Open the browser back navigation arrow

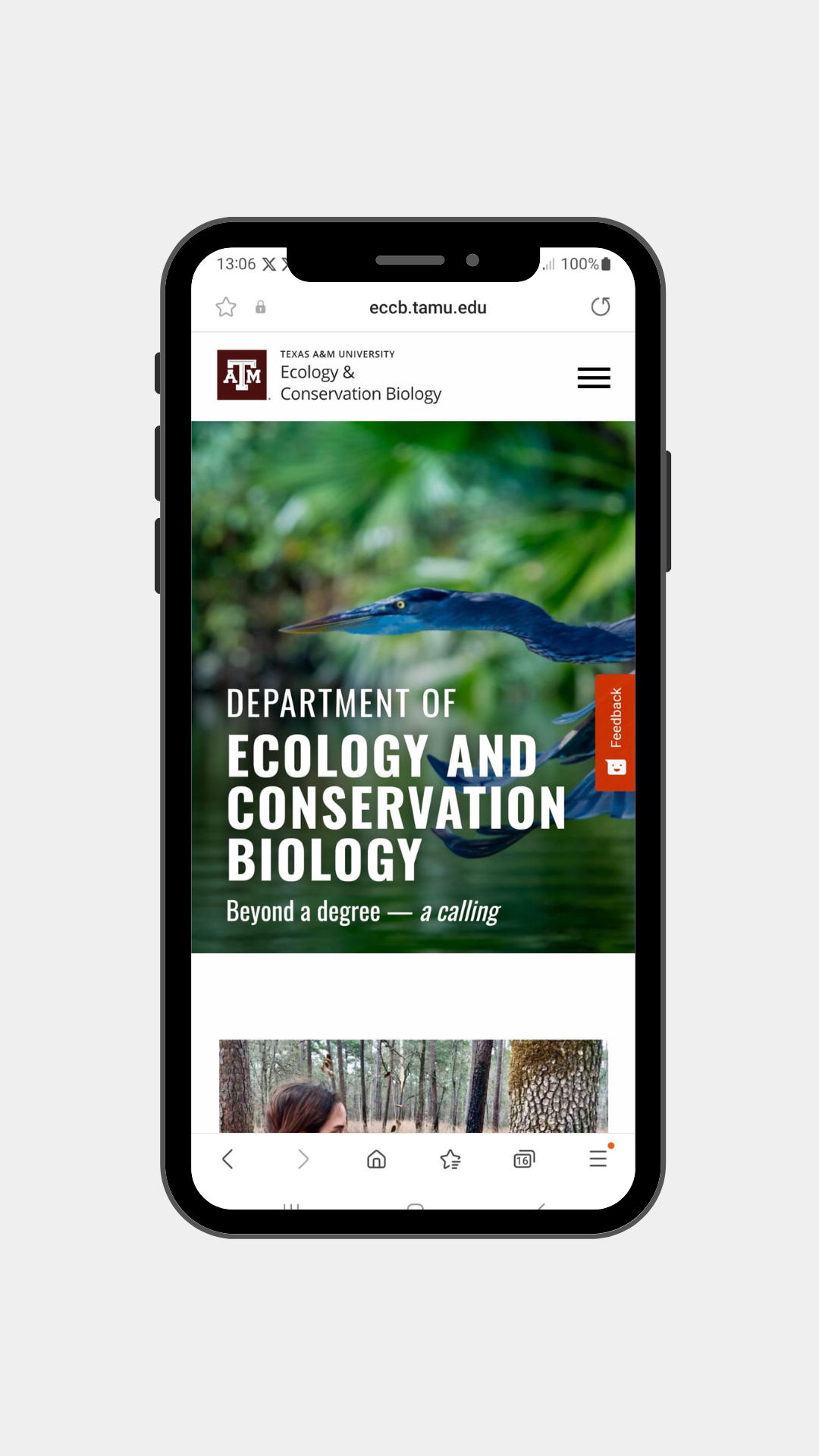[x=227, y=1159]
